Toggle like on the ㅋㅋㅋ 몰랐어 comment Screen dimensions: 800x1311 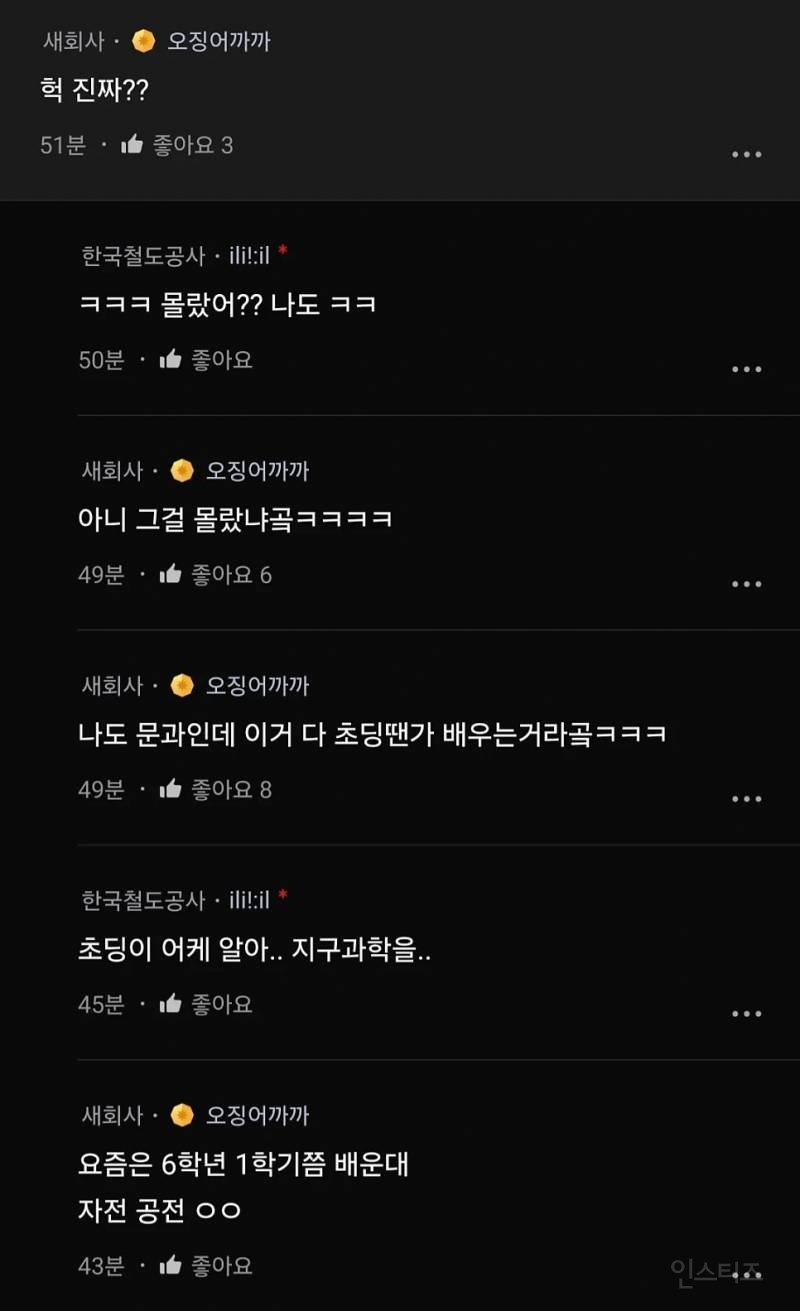pos(171,359)
